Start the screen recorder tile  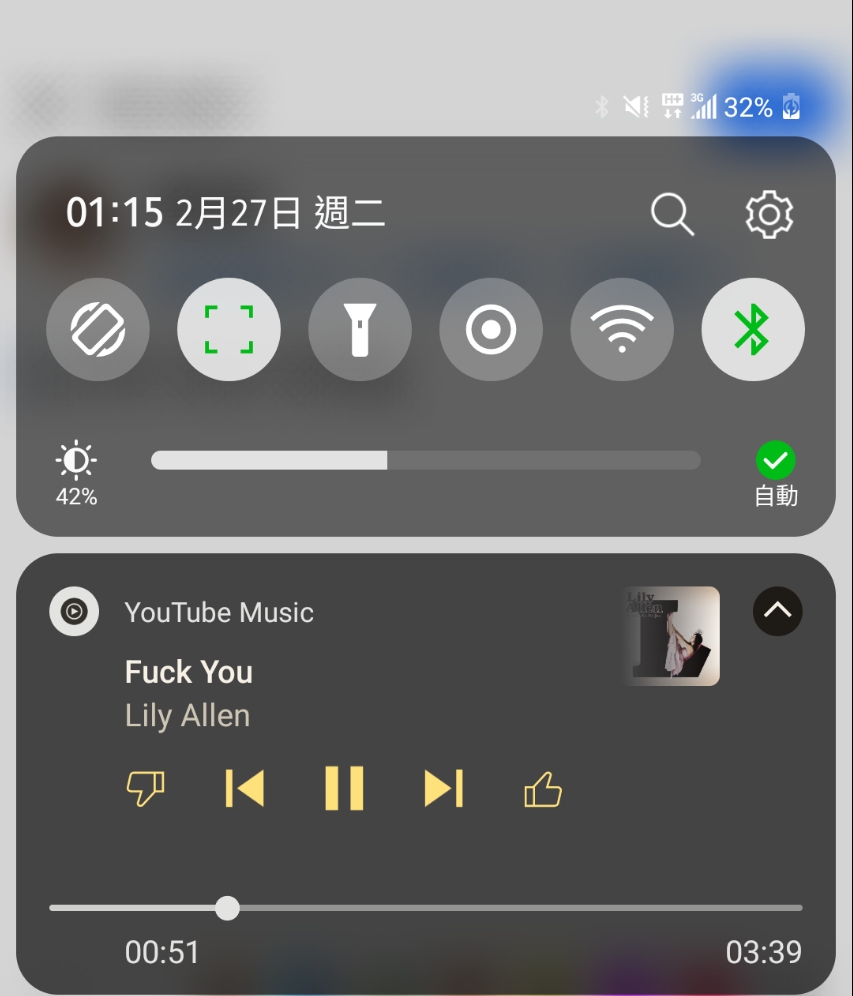[x=491, y=330]
